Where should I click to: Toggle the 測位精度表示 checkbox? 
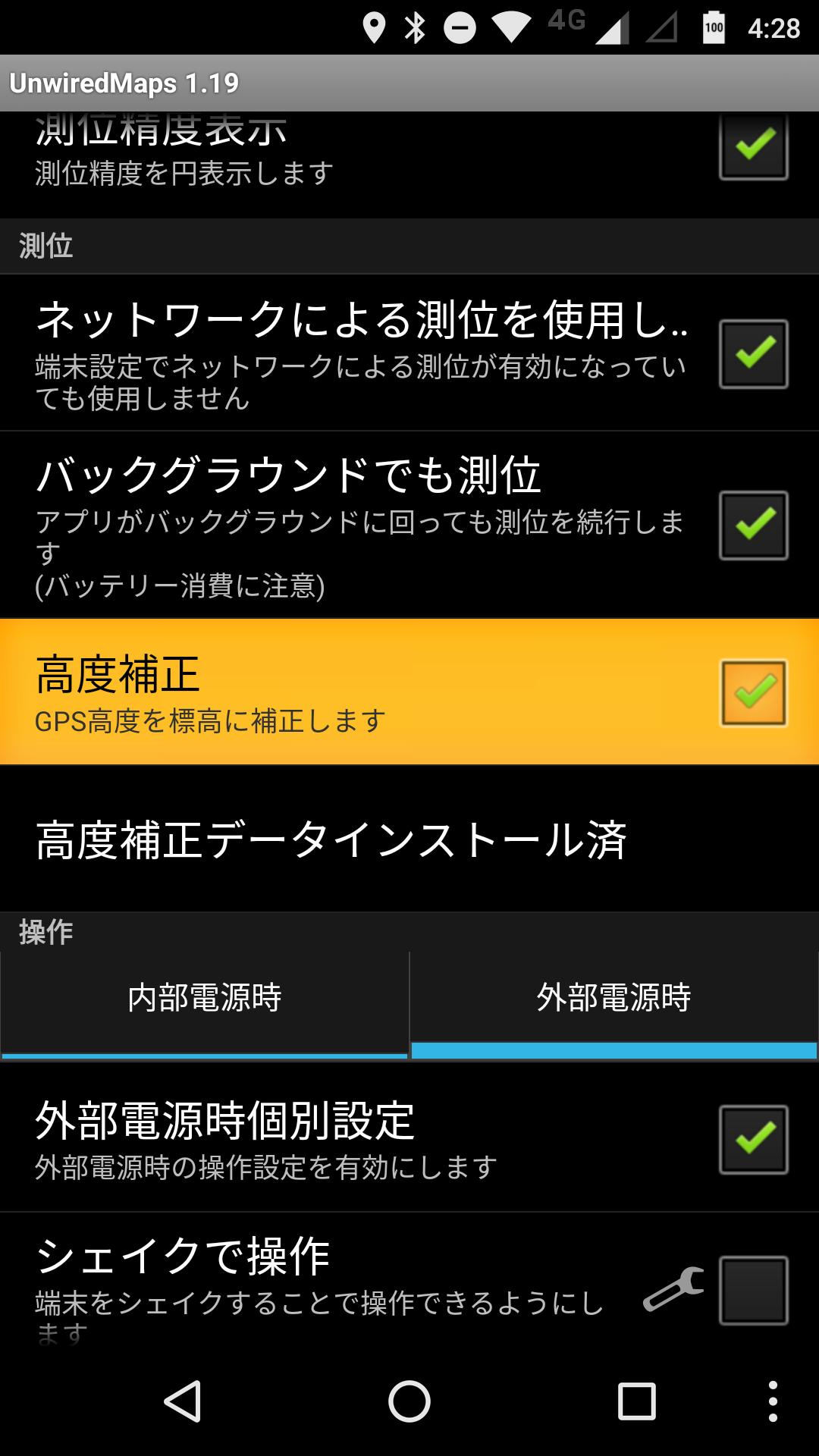[x=753, y=146]
